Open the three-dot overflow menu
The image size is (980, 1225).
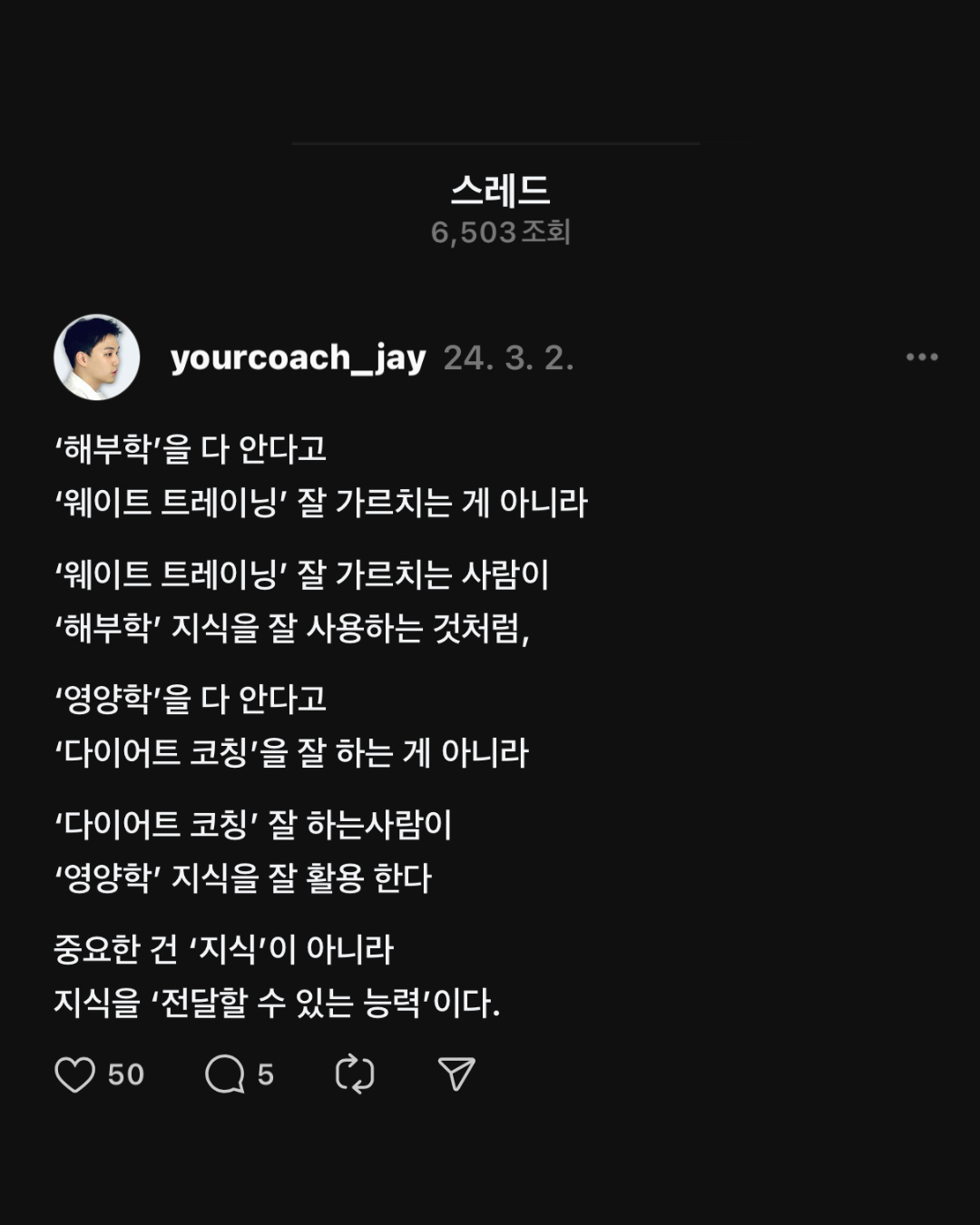[922, 358]
